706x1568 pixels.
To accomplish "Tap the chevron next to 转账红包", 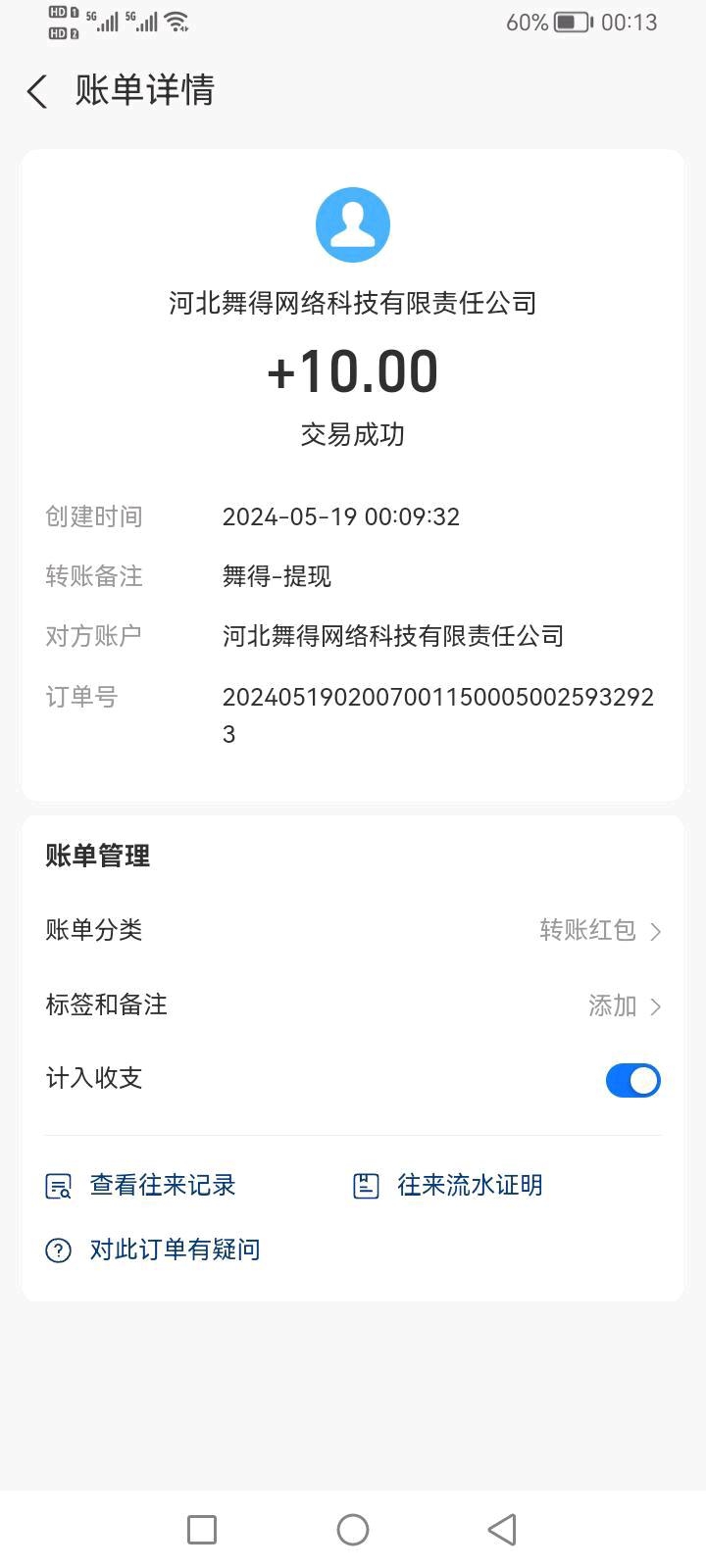I will click(657, 931).
